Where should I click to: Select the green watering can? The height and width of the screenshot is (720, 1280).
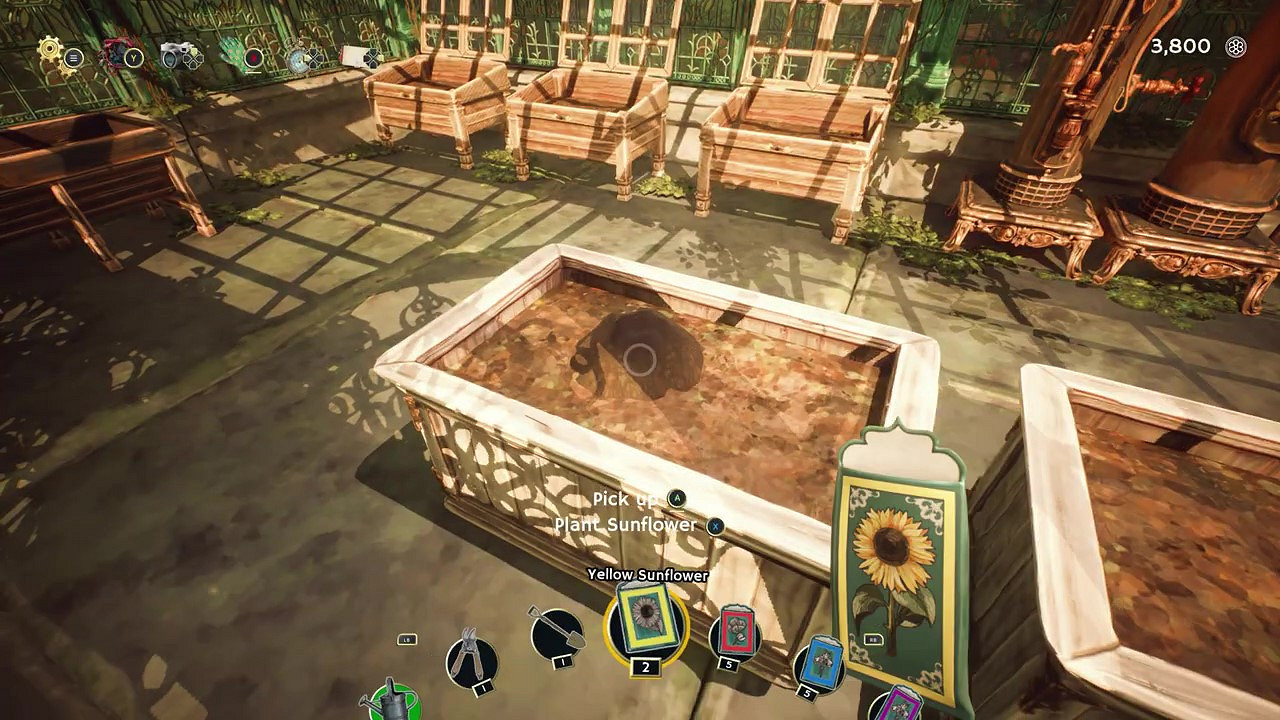point(392,700)
